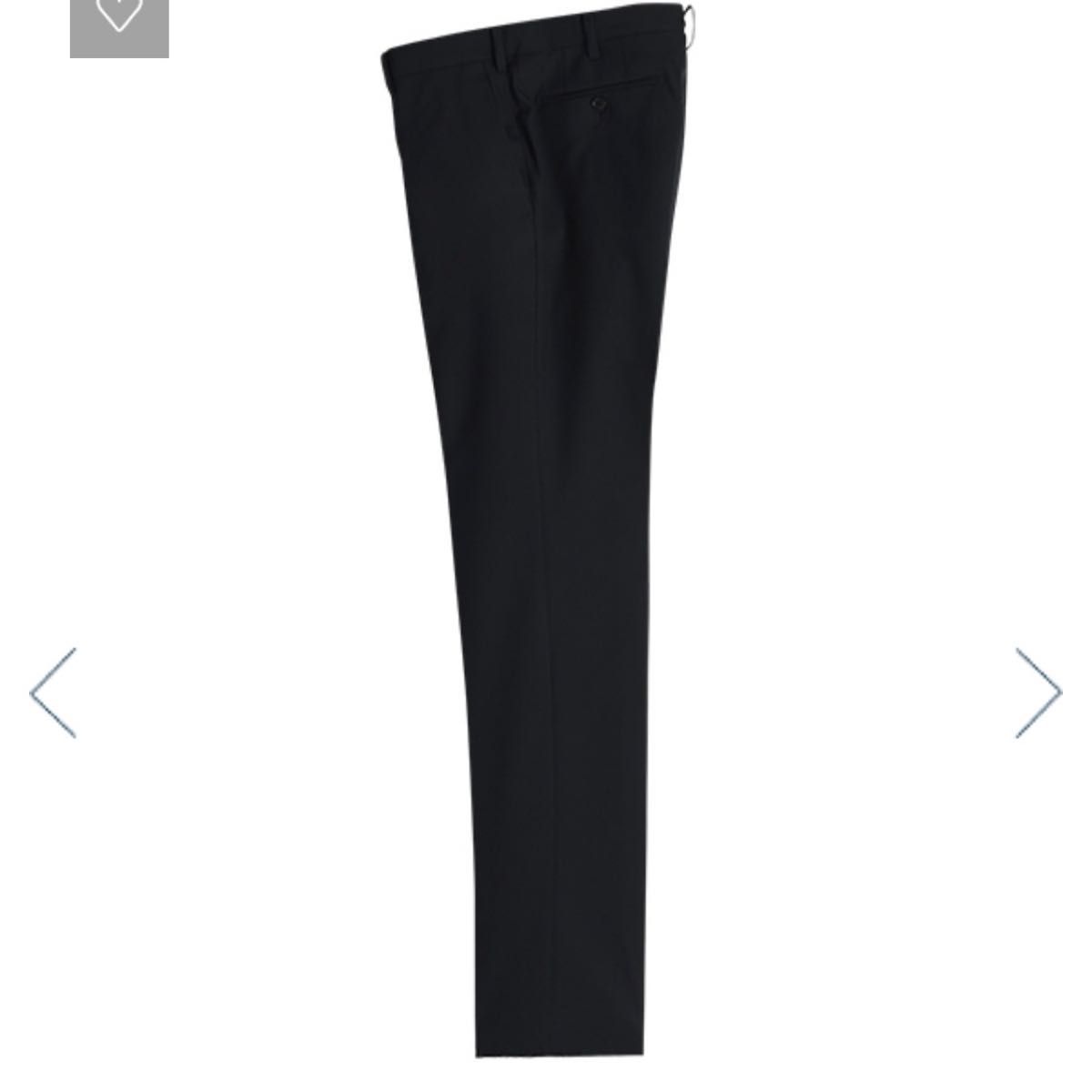Go to the next product image

click(1037, 693)
